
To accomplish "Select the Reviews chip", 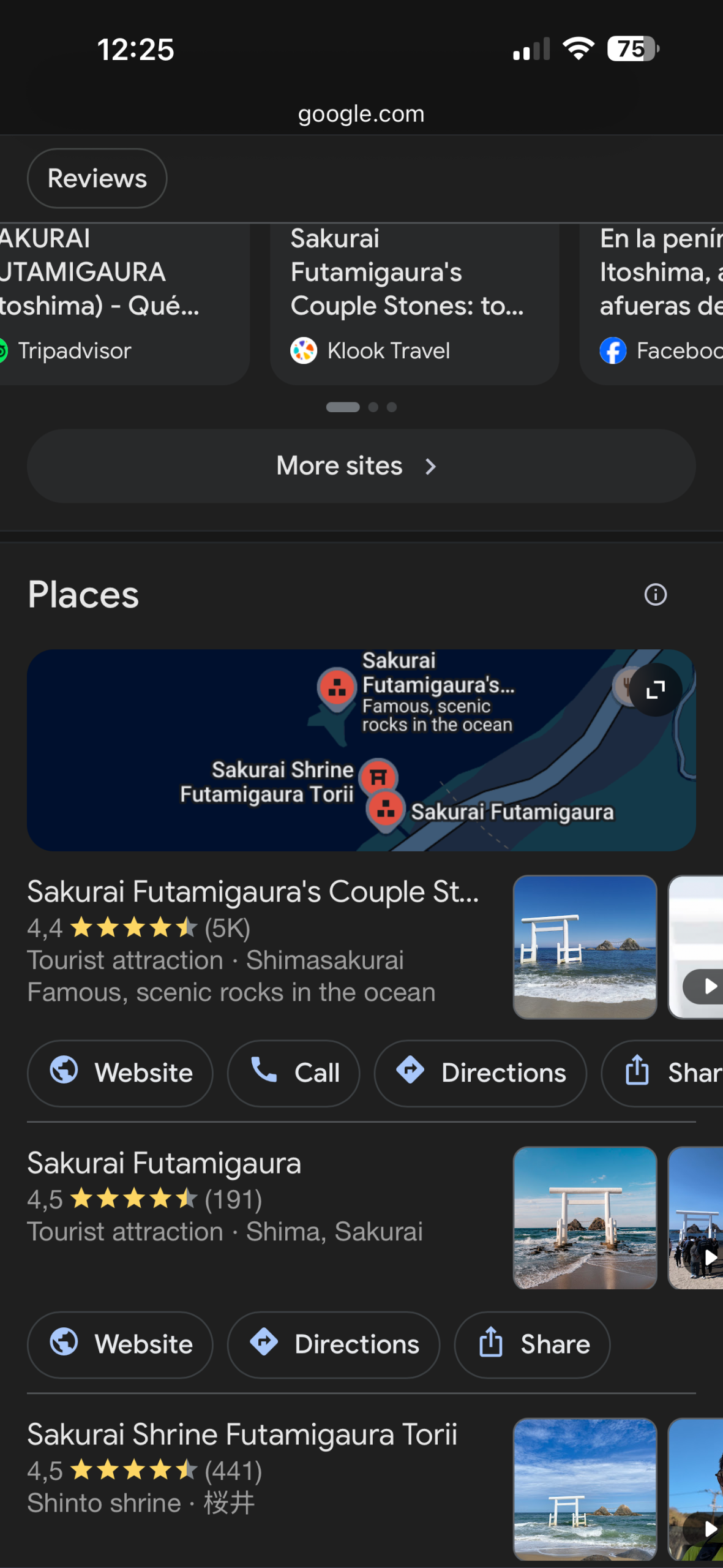I will click(x=97, y=178).
